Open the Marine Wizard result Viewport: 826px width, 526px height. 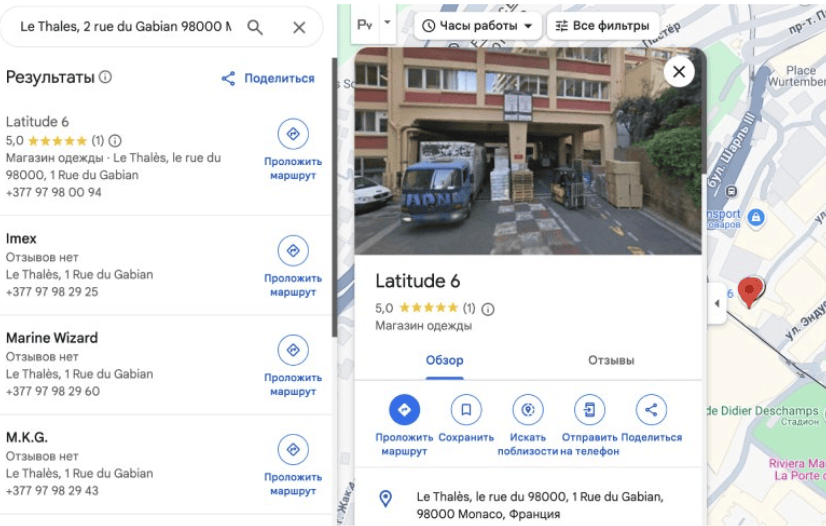52,338
